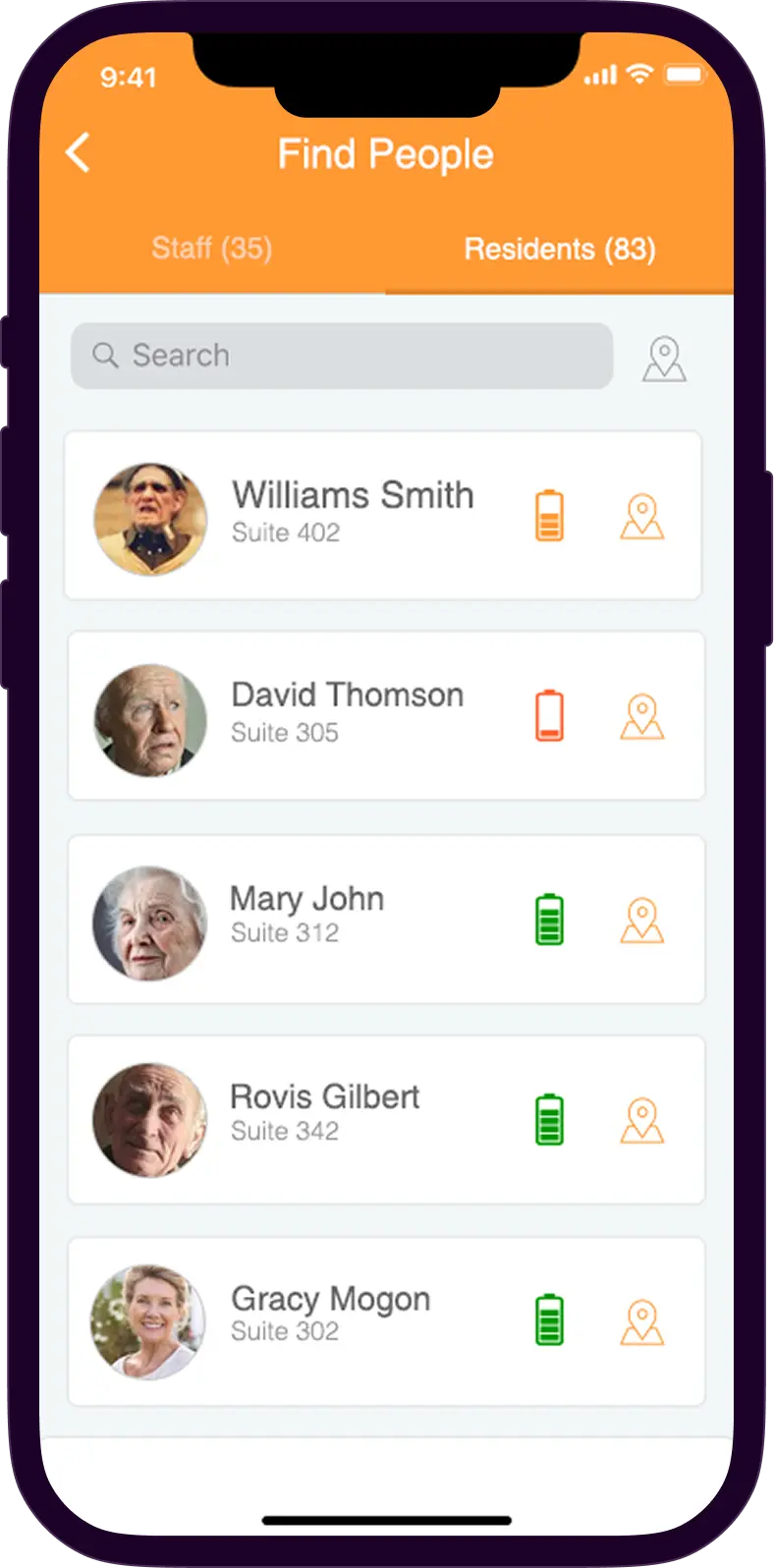The width and height of the screenshot is (774, 1568).
Task: Tap the Search field
Action: 342,356
